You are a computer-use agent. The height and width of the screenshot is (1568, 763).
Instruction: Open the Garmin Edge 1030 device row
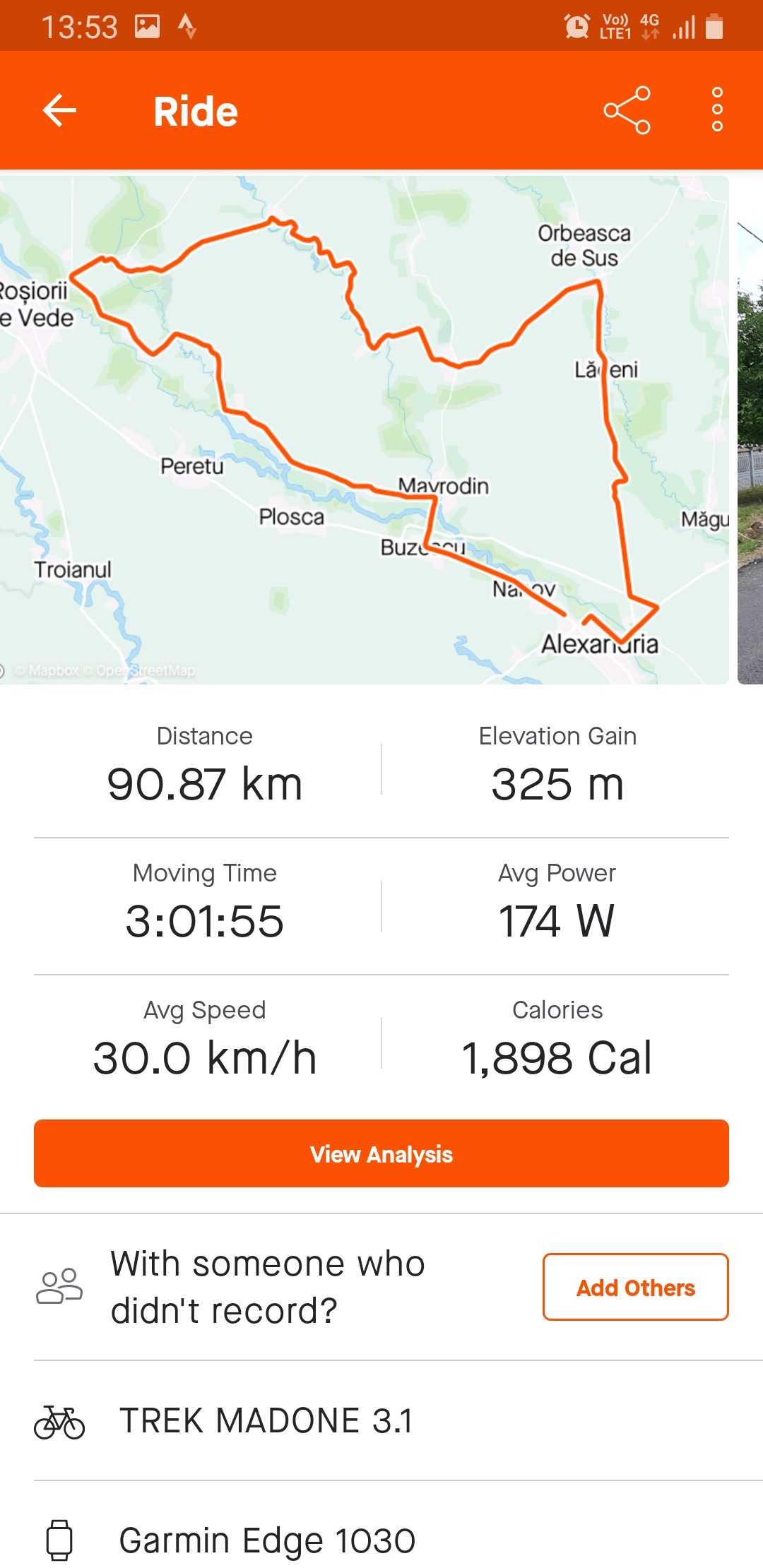point(381,1540)
